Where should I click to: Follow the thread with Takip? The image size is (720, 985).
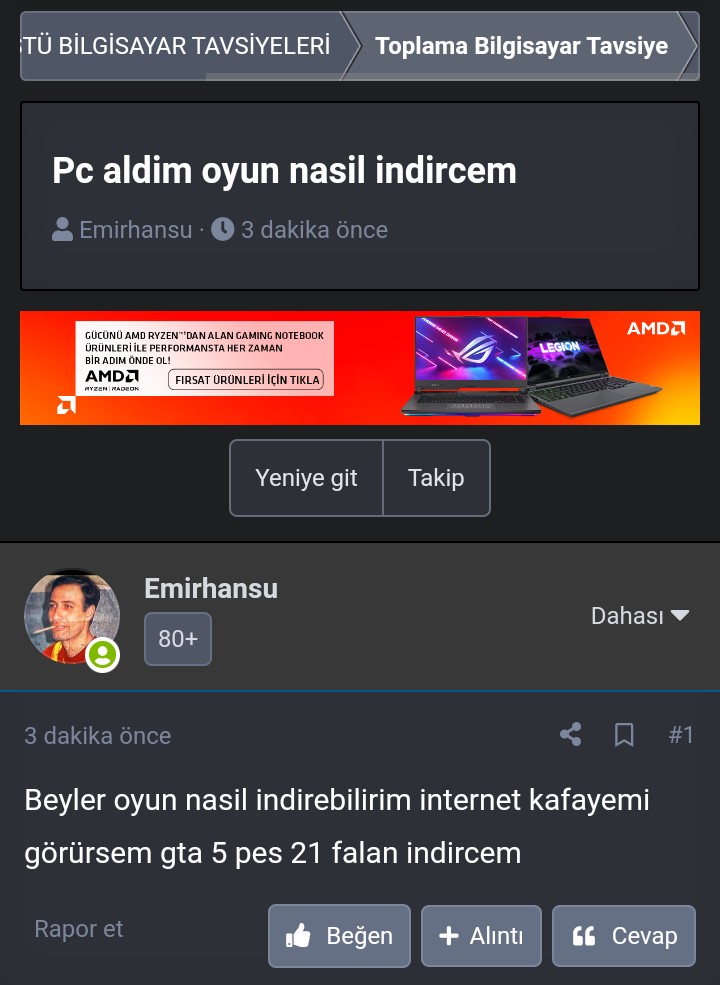(x=436, y=478)
